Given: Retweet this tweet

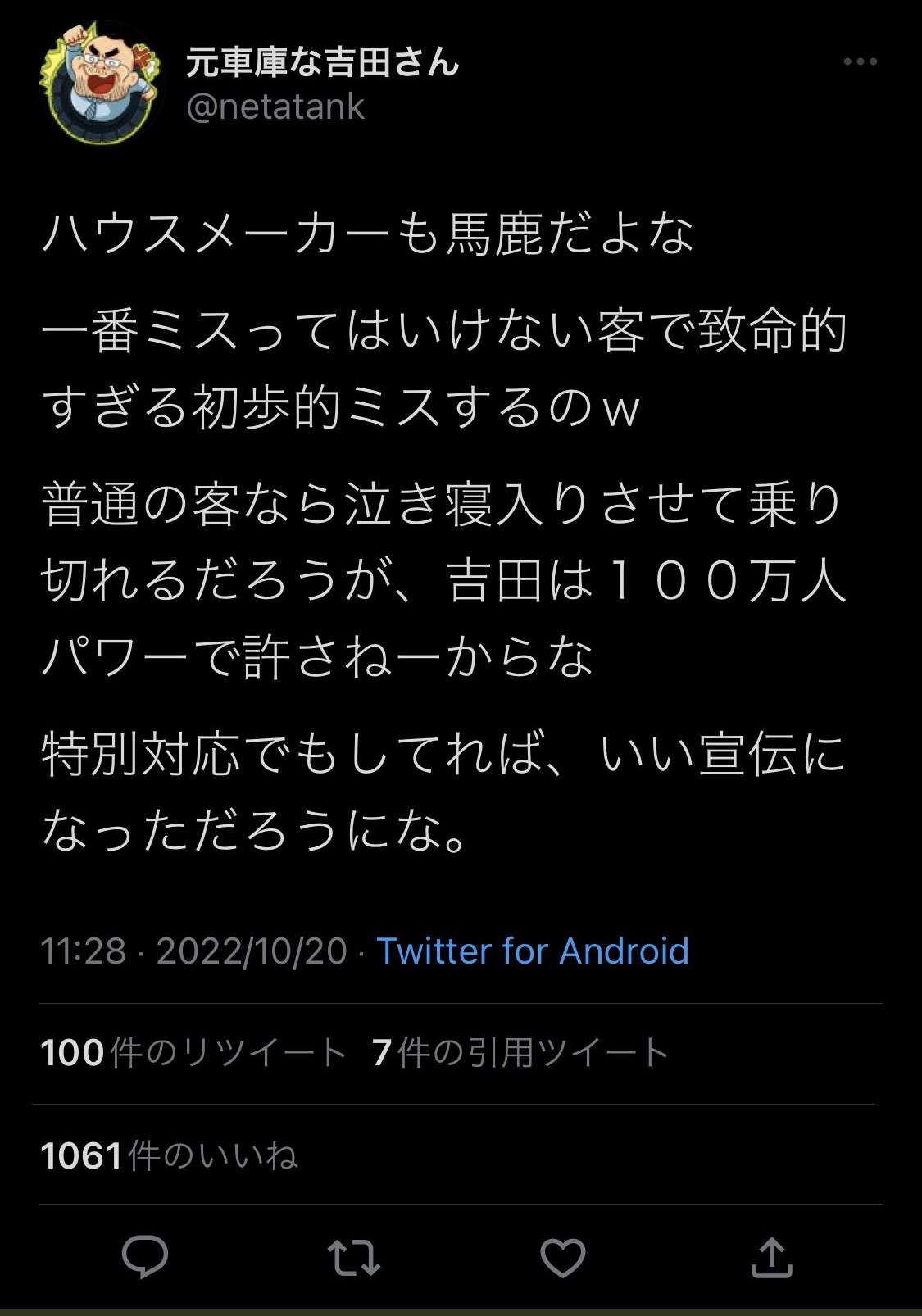Looking at the screenshot, I should pyautogui.click(x=353, y=1257).
